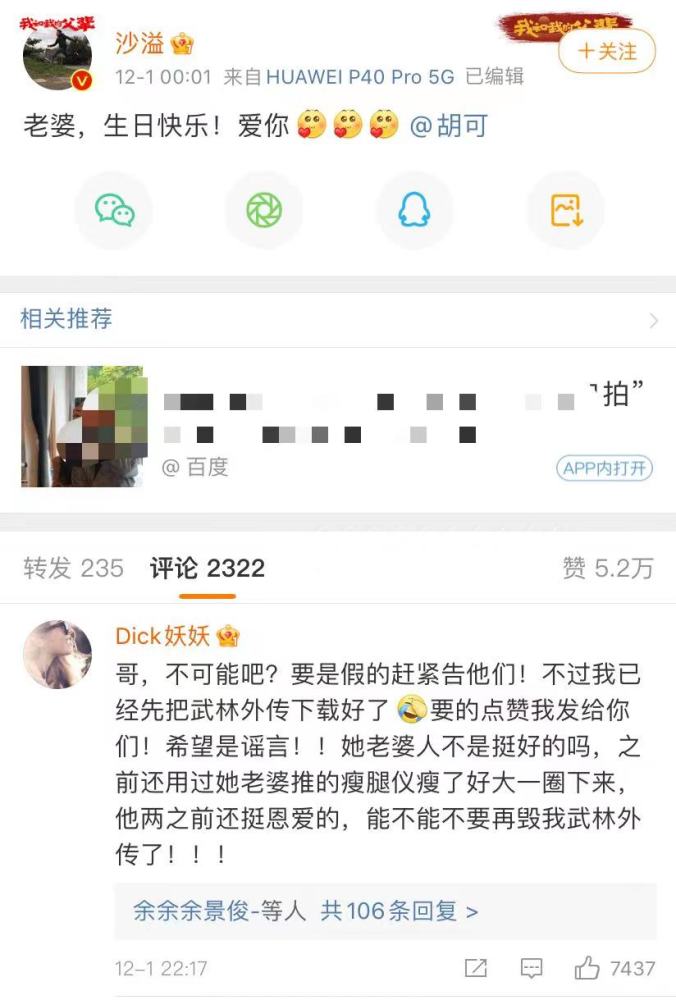Share post to QQ
The height and width of the screenshot is (1000, 676).
click(x=414, y=210)
